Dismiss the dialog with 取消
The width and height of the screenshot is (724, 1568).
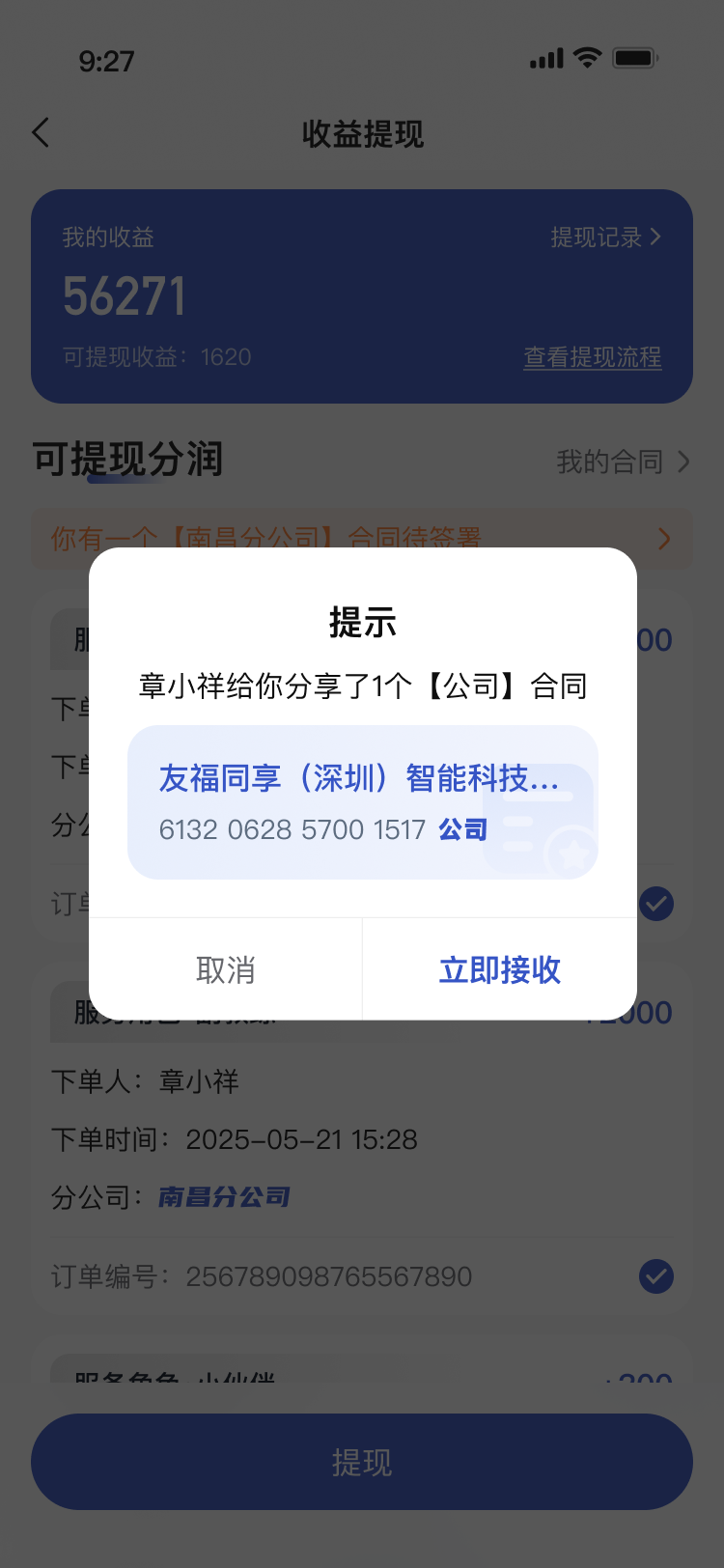(225, 969)
